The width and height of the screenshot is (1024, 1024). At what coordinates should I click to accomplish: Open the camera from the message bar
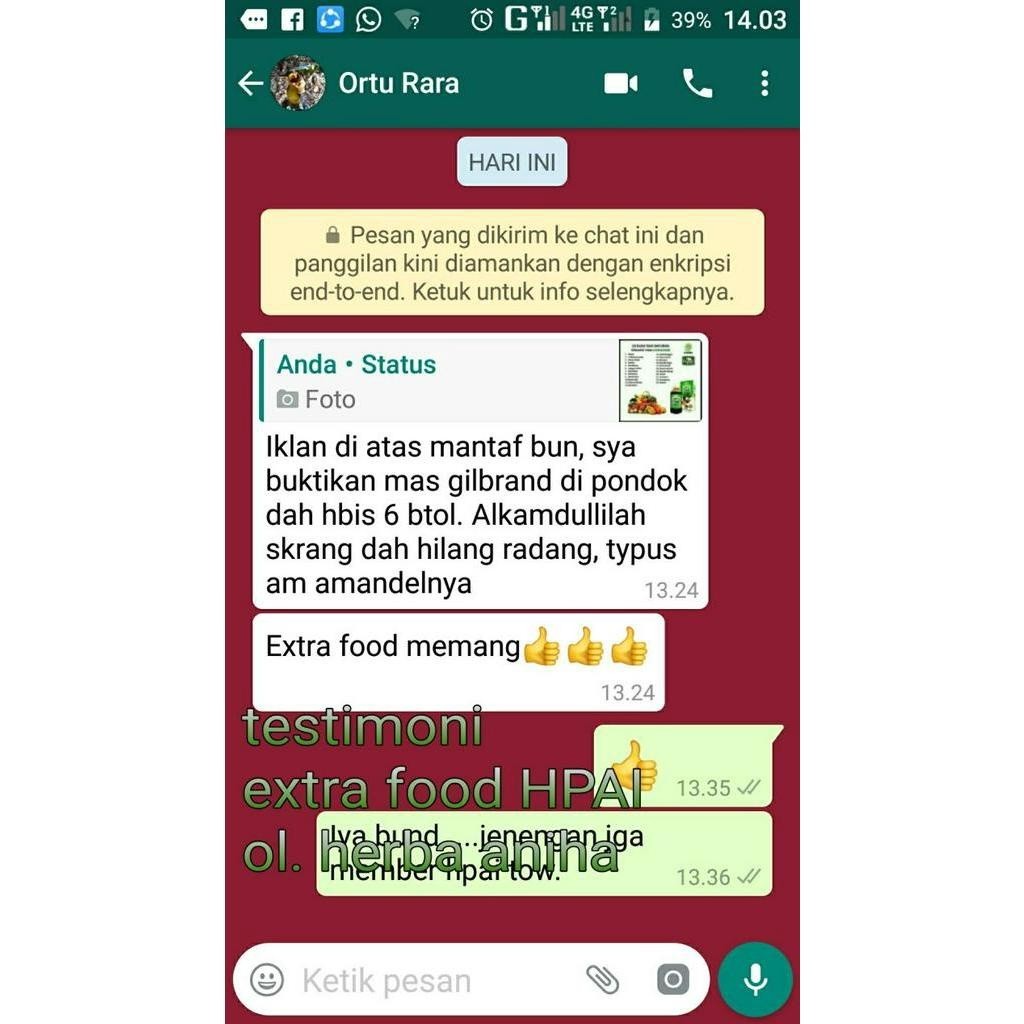[x=673, y=980]
